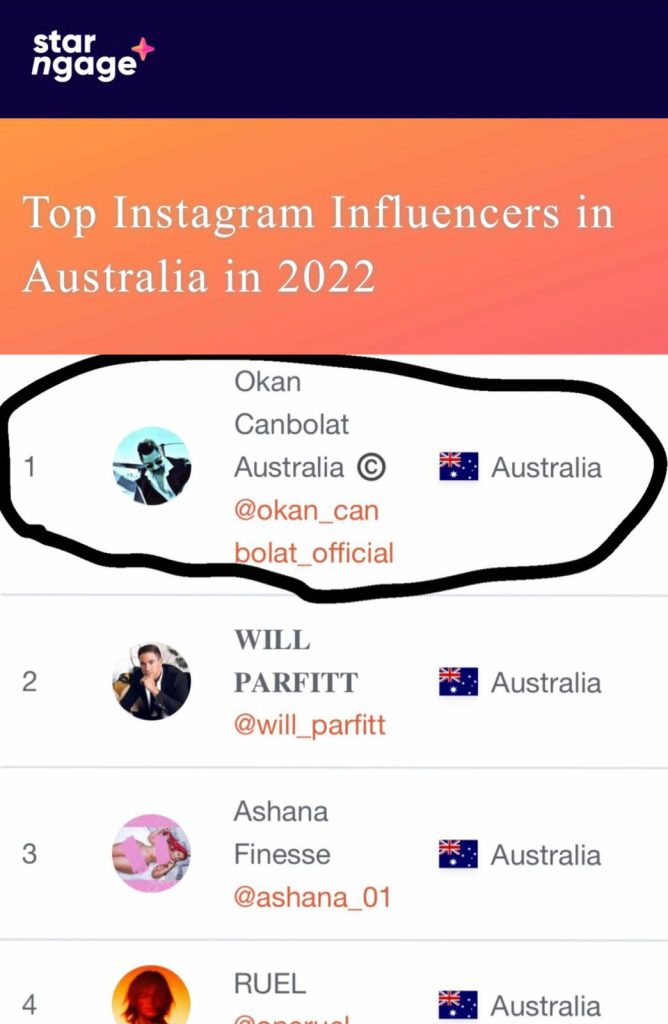Tap Will Parfitt's profile picture
This screenshot has width=668, height=1024.
pos(151,681)
